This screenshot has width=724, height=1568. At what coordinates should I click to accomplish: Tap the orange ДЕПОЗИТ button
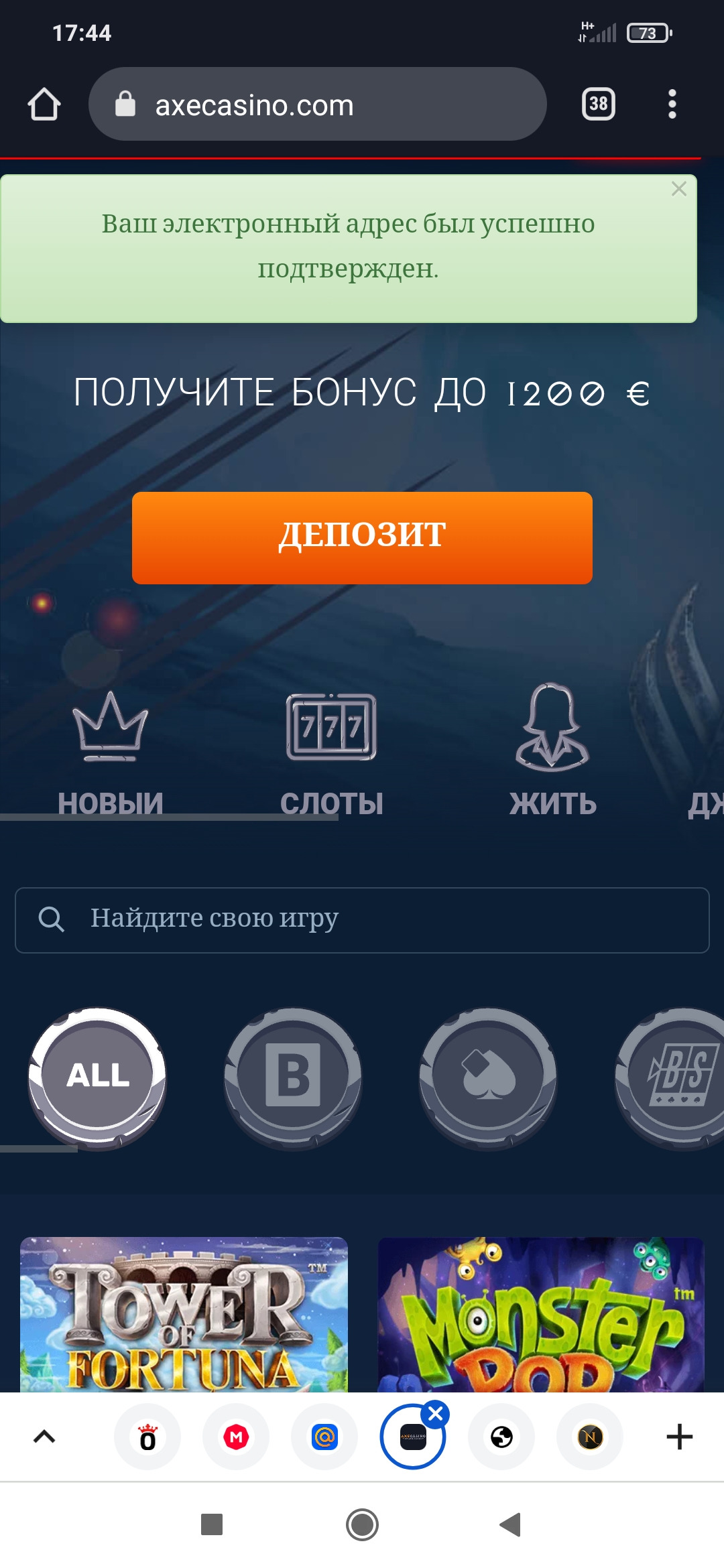pyautogui.click(x=362, y=537)
